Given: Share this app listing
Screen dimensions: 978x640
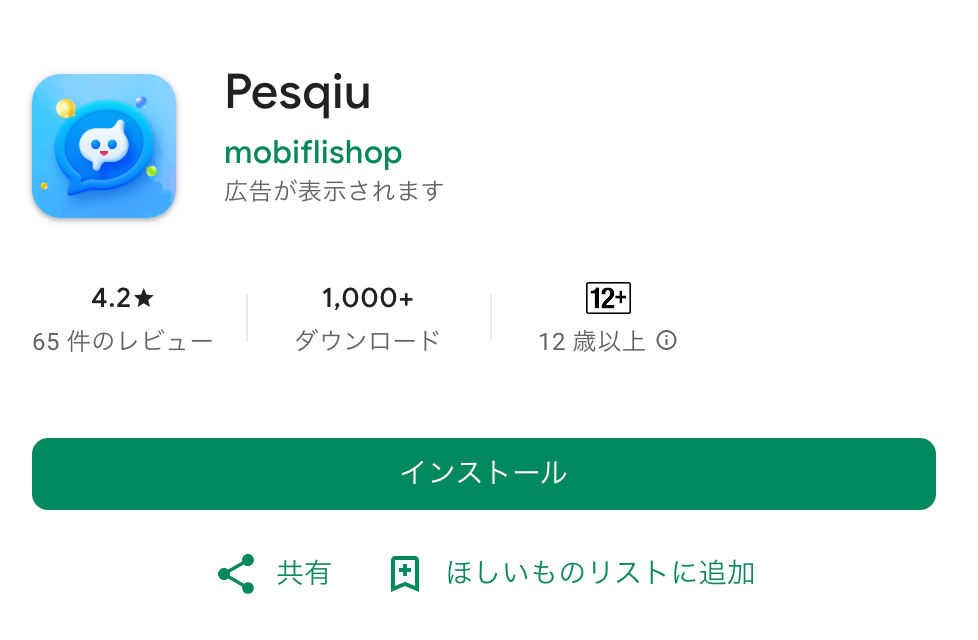Looking at the screenshot, I should click(274, 574).
